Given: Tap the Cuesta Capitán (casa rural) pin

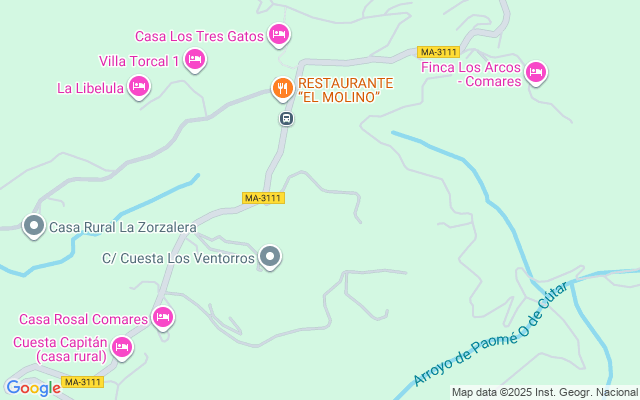Looking at the screenshot, I should pyautogui.click(x=122, y=348).
